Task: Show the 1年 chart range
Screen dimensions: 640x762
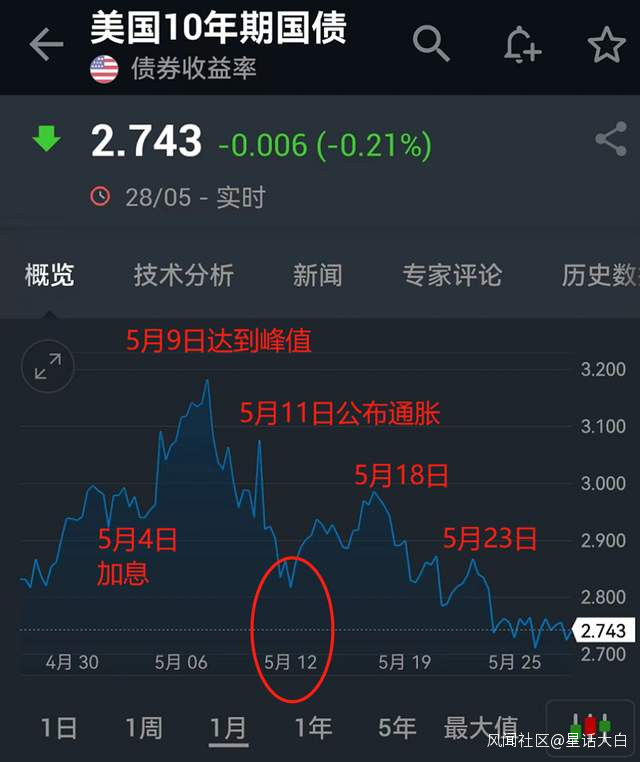Action: [312, 728]
